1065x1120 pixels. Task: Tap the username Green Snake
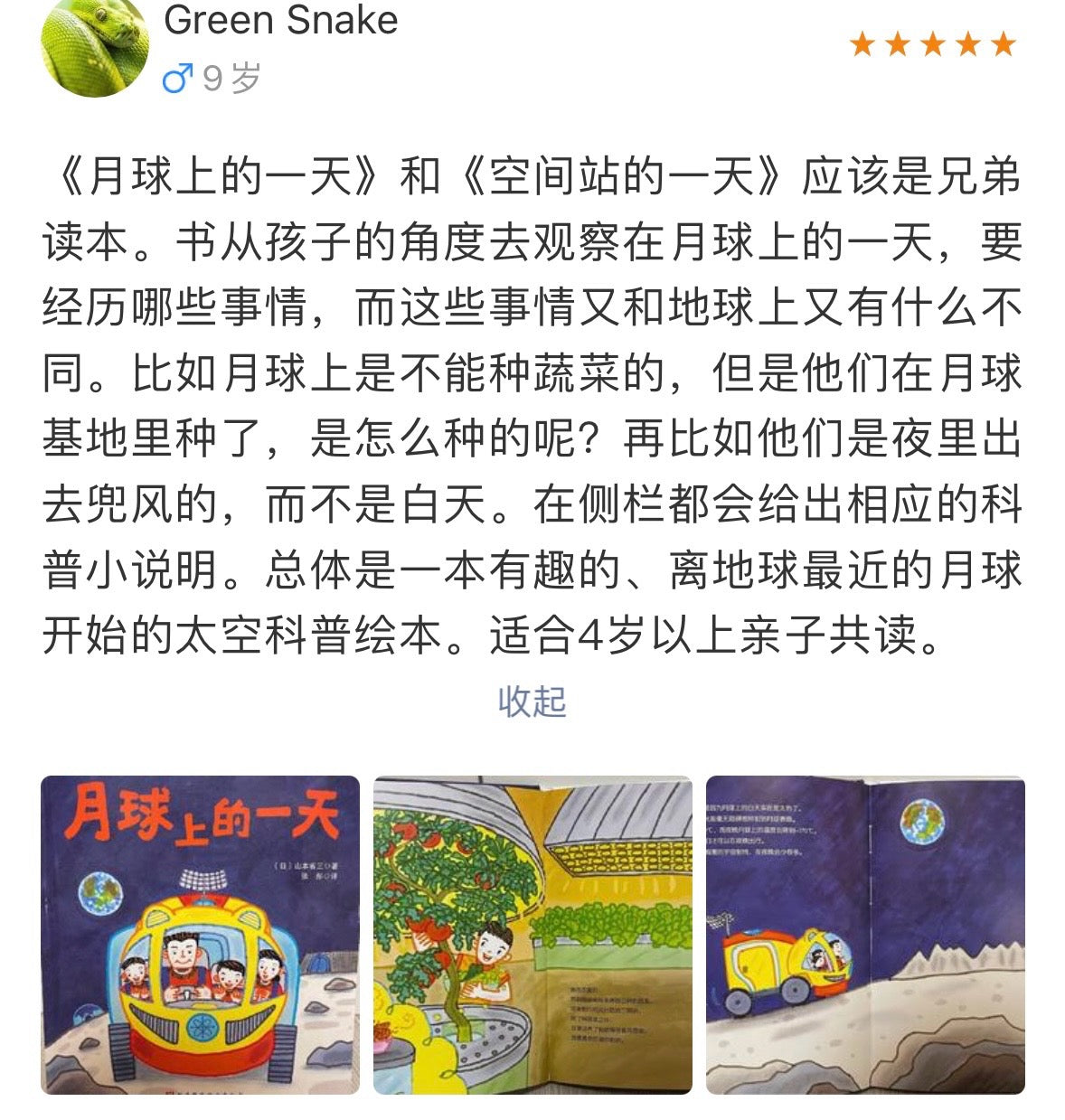pos(280,20)
